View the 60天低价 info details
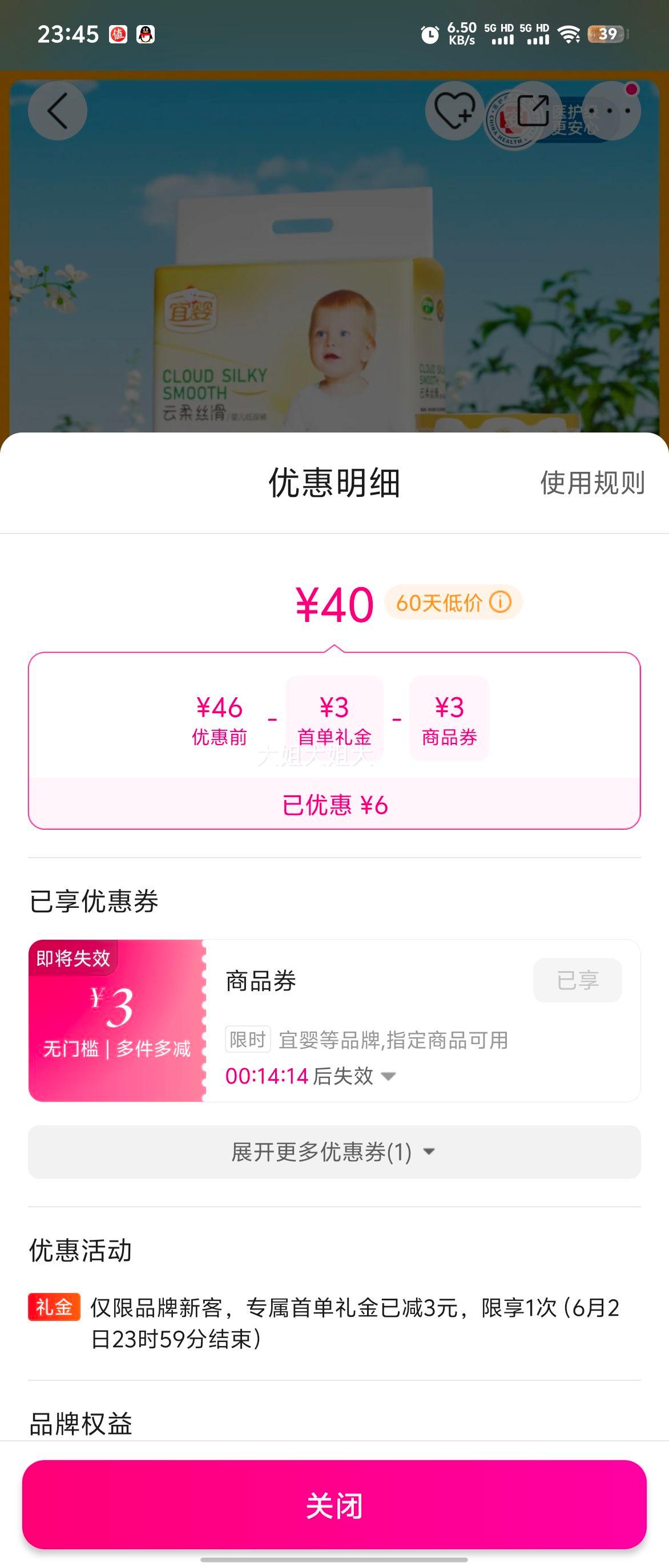The width and height of the screenshot is (669, 1568). [x=501, y=603]
